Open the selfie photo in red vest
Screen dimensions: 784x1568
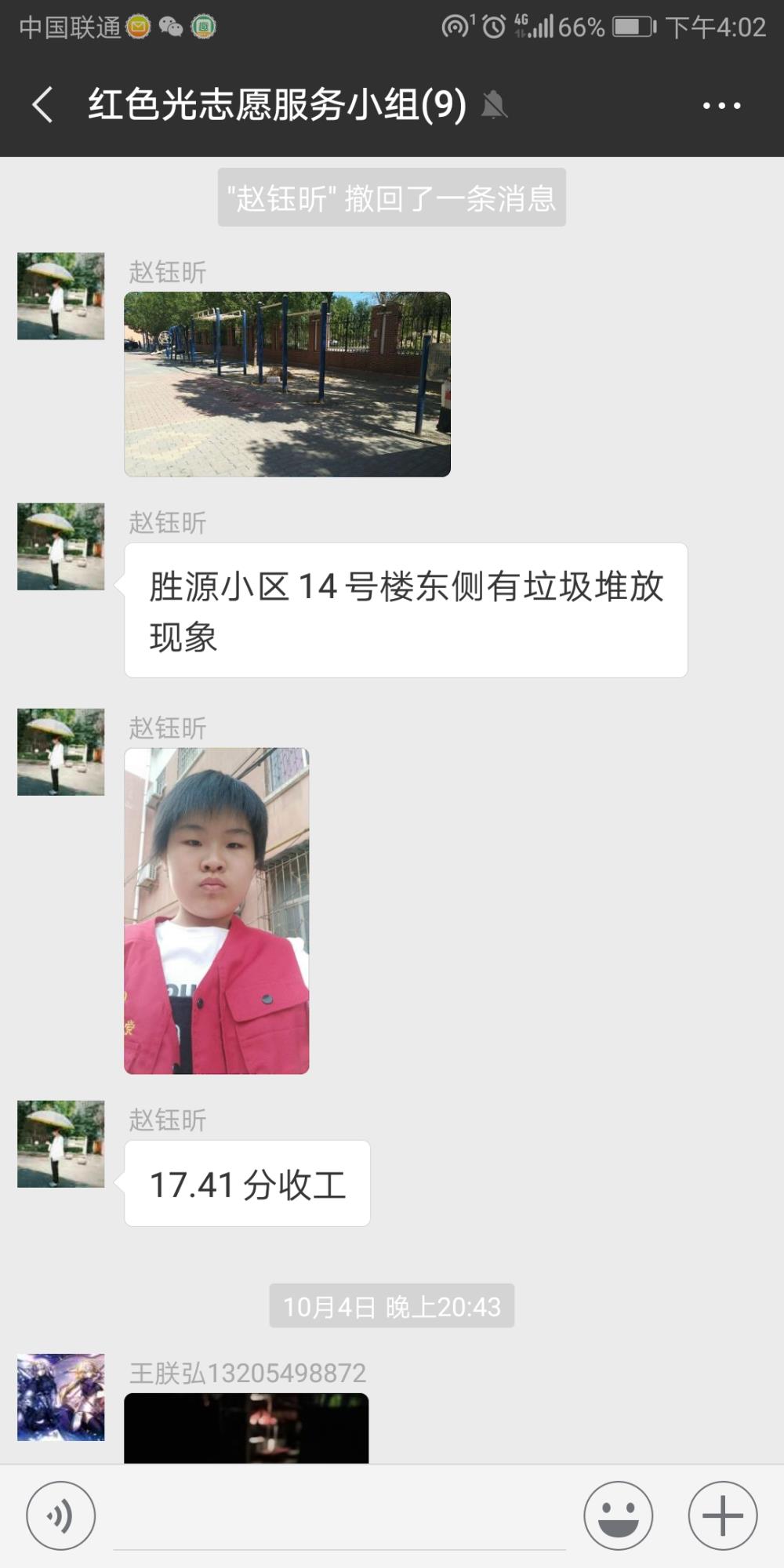click(x=216, y=911)
